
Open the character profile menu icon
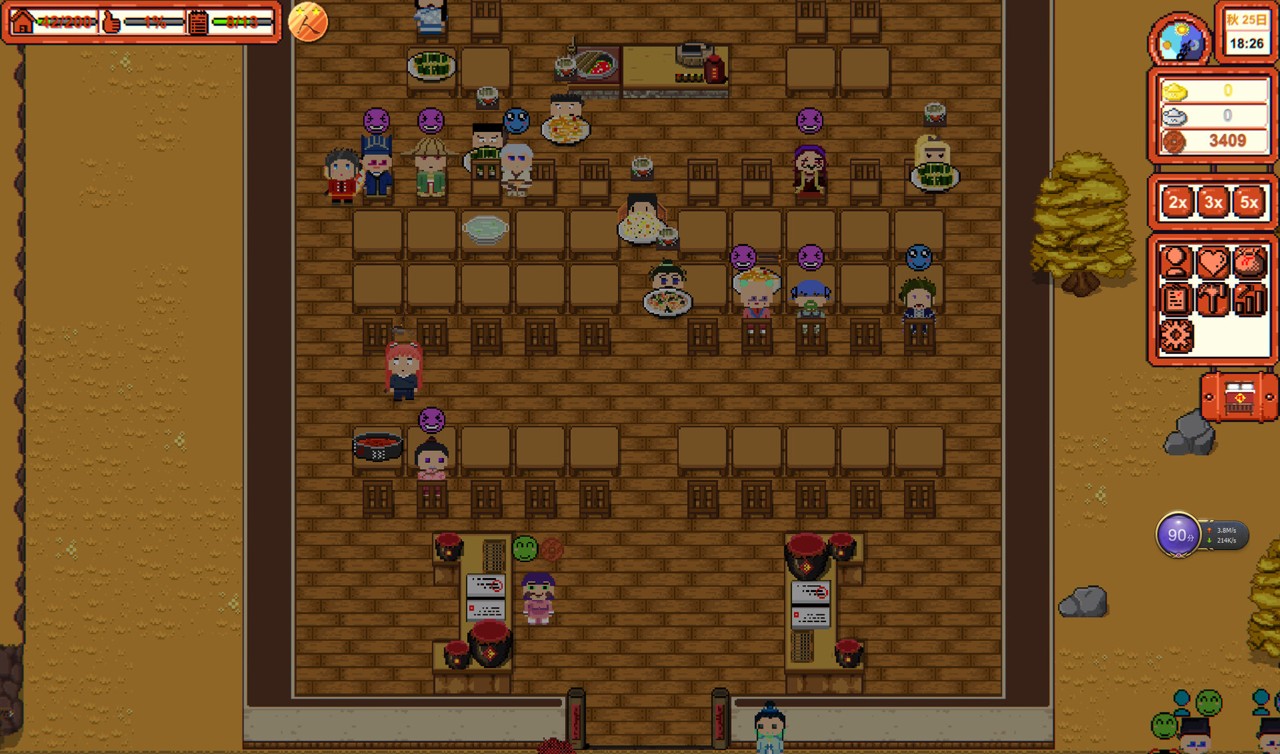tap(1177, 263)
